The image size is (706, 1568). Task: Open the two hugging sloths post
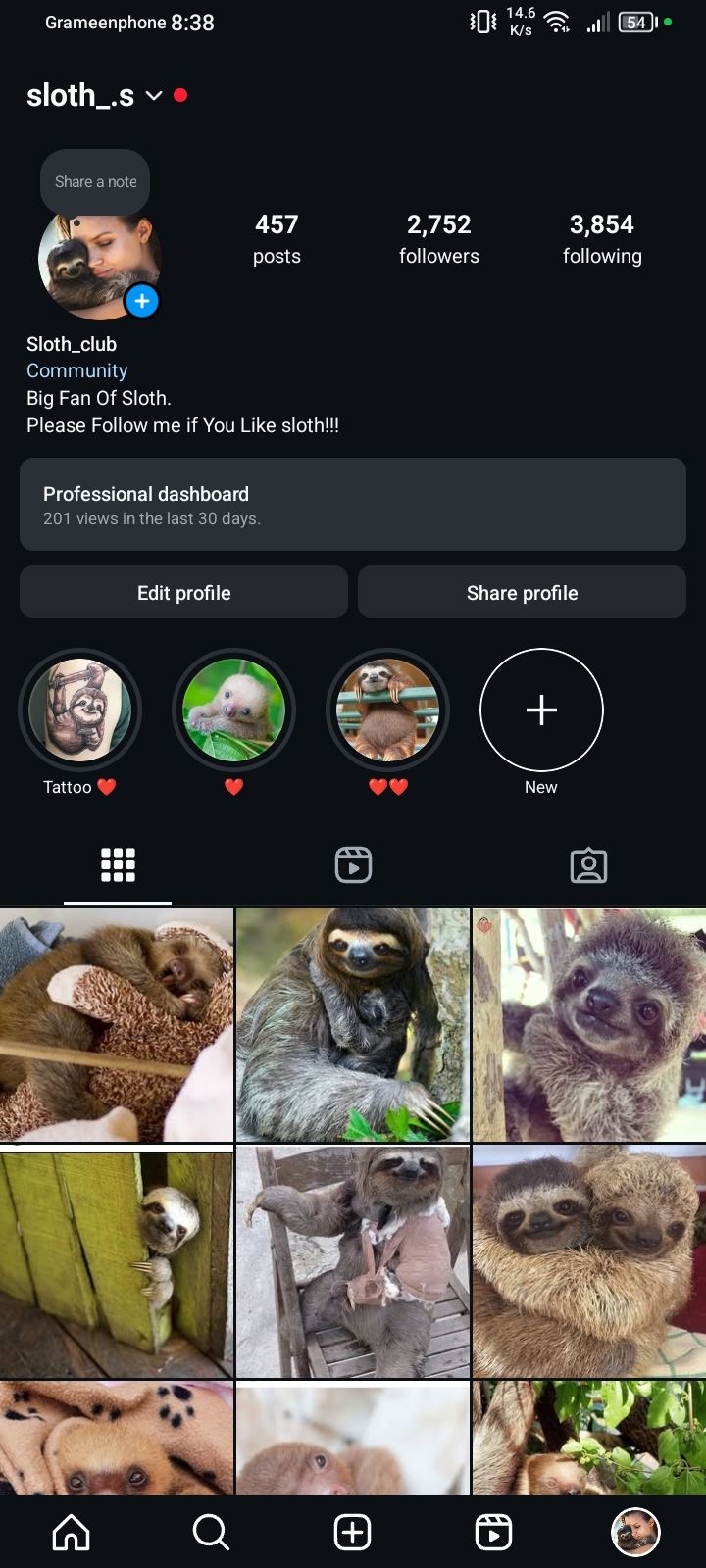coord(589,1261)
